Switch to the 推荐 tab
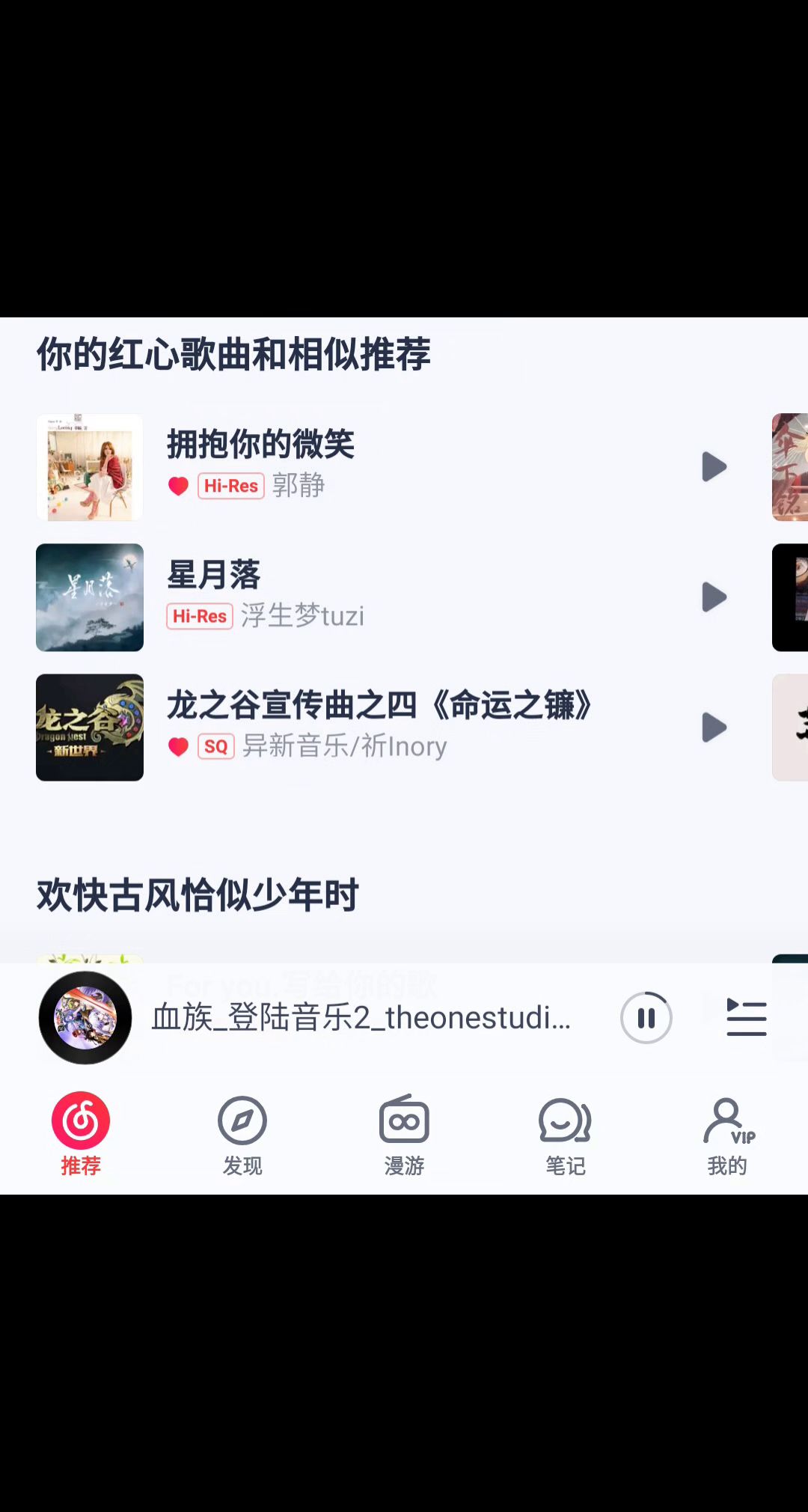 point(81,1135)
